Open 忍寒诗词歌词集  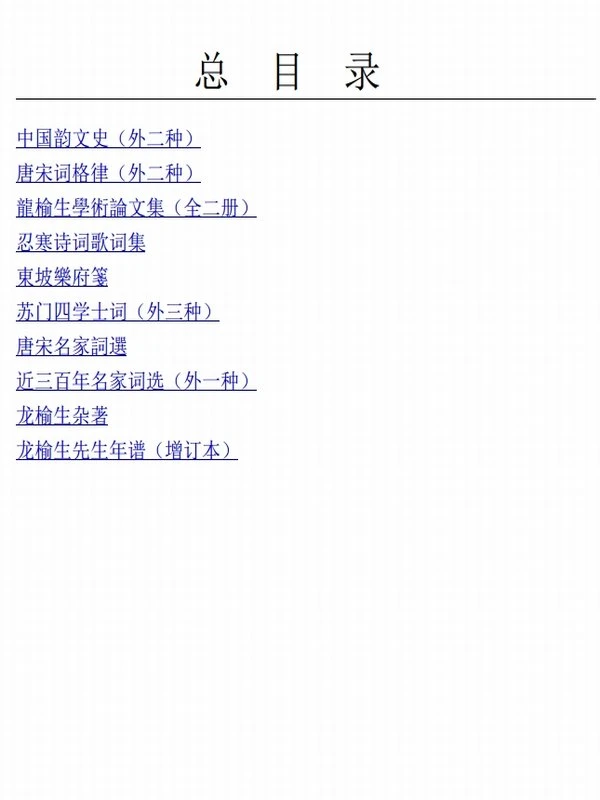click(x=81, y=242)
